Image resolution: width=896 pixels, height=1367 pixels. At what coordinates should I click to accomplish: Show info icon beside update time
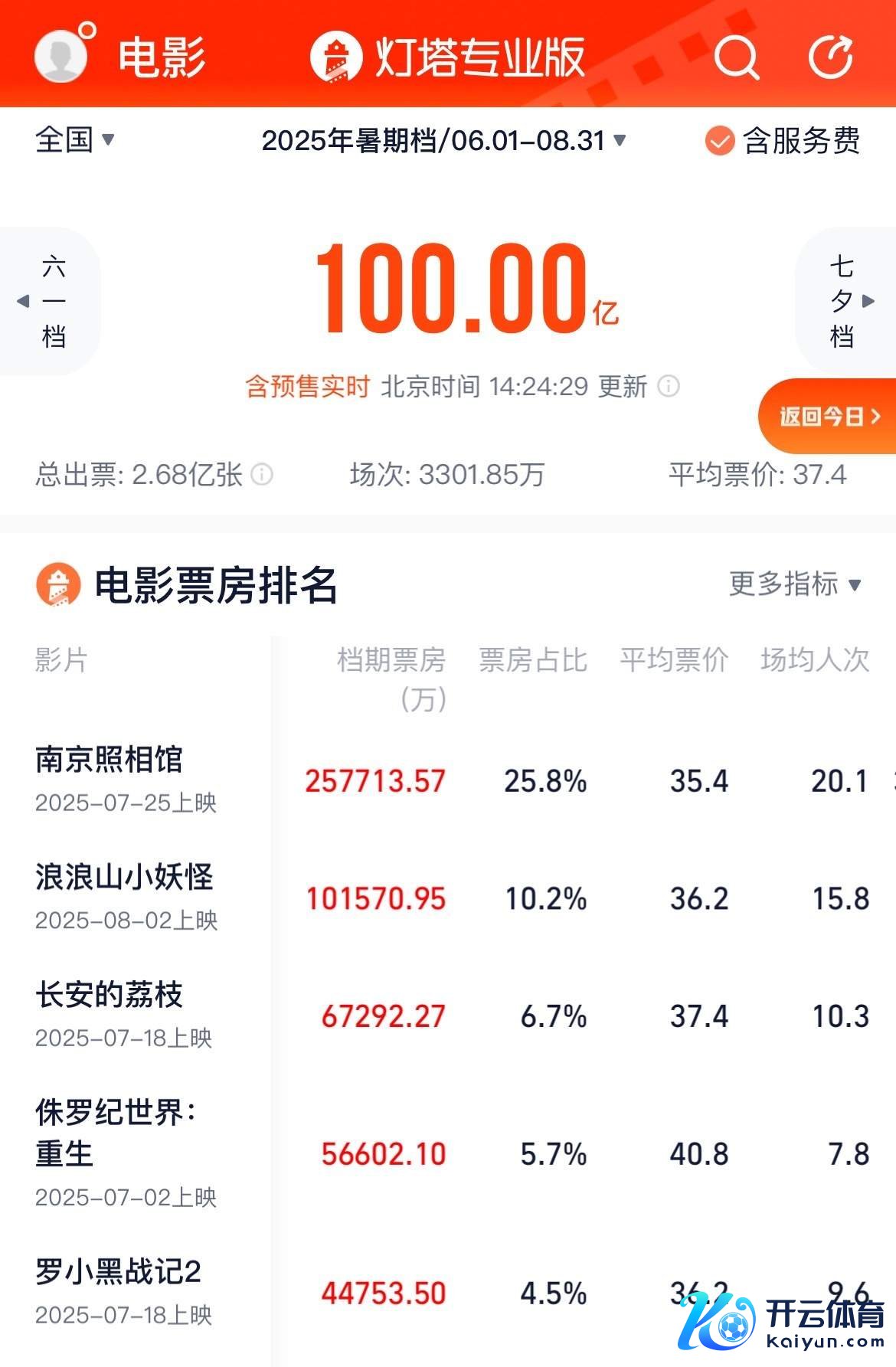669,386
